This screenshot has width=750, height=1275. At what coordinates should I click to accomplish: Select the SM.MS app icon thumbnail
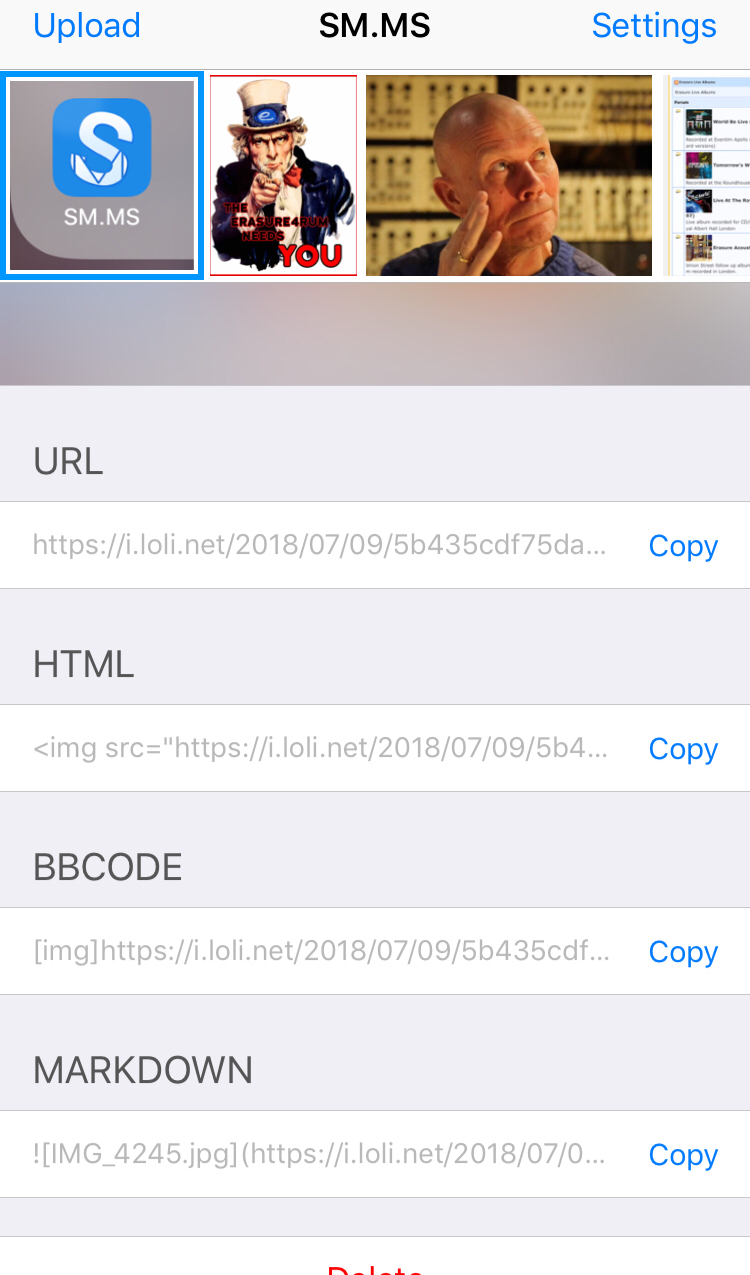pyautogui.click(x=102, y=175)
